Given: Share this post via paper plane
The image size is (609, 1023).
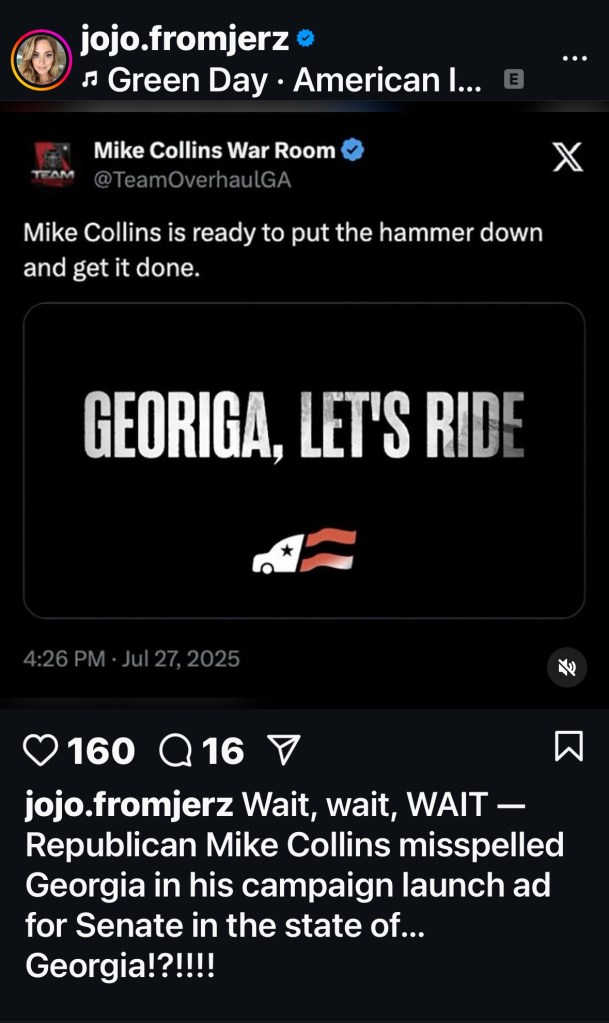Looking at the screenshot, I should click(x=283, y=749).
